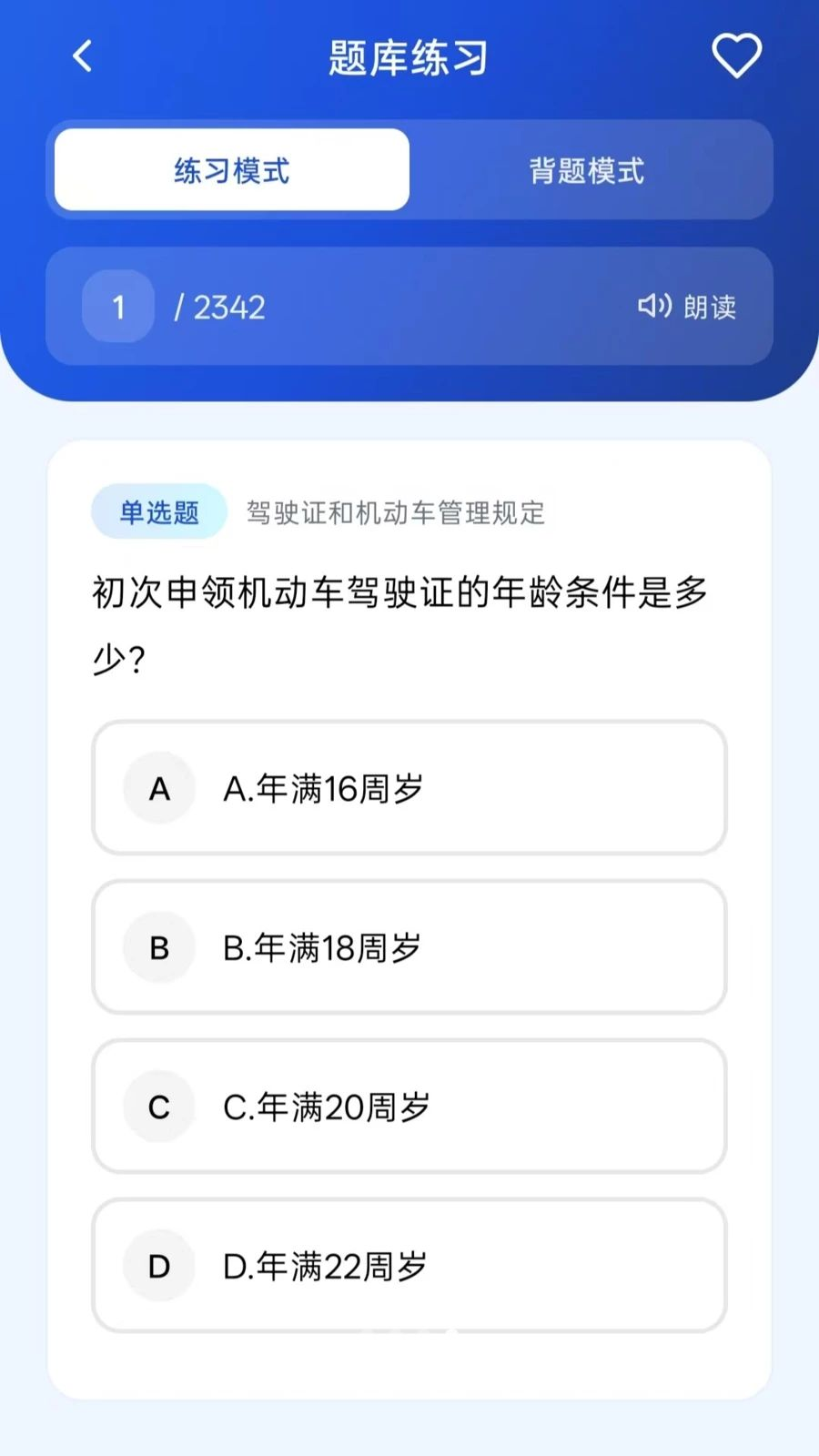Tap 朗读 to read question aloud

point(687,307)
